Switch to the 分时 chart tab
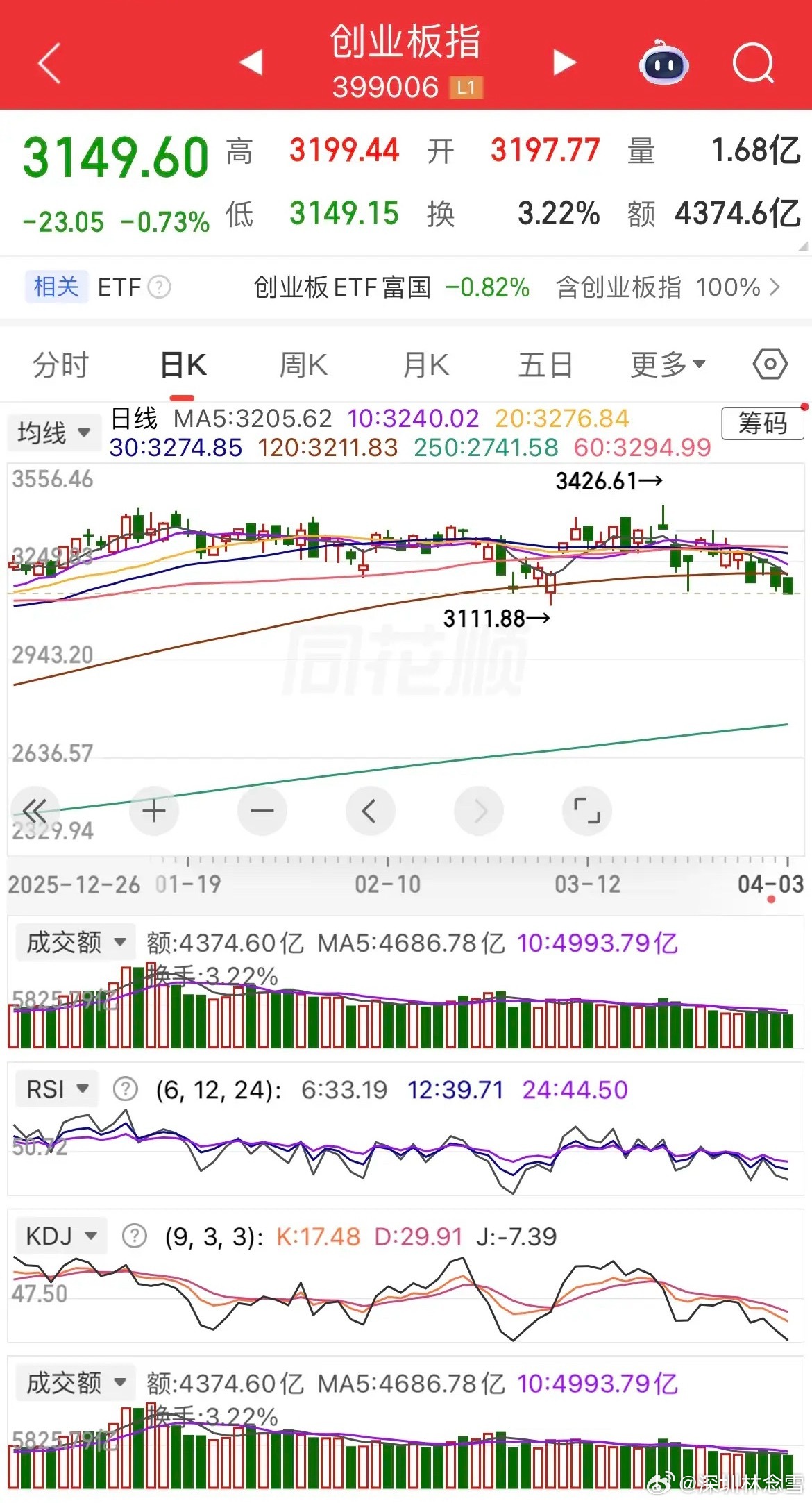 point(61,364)
